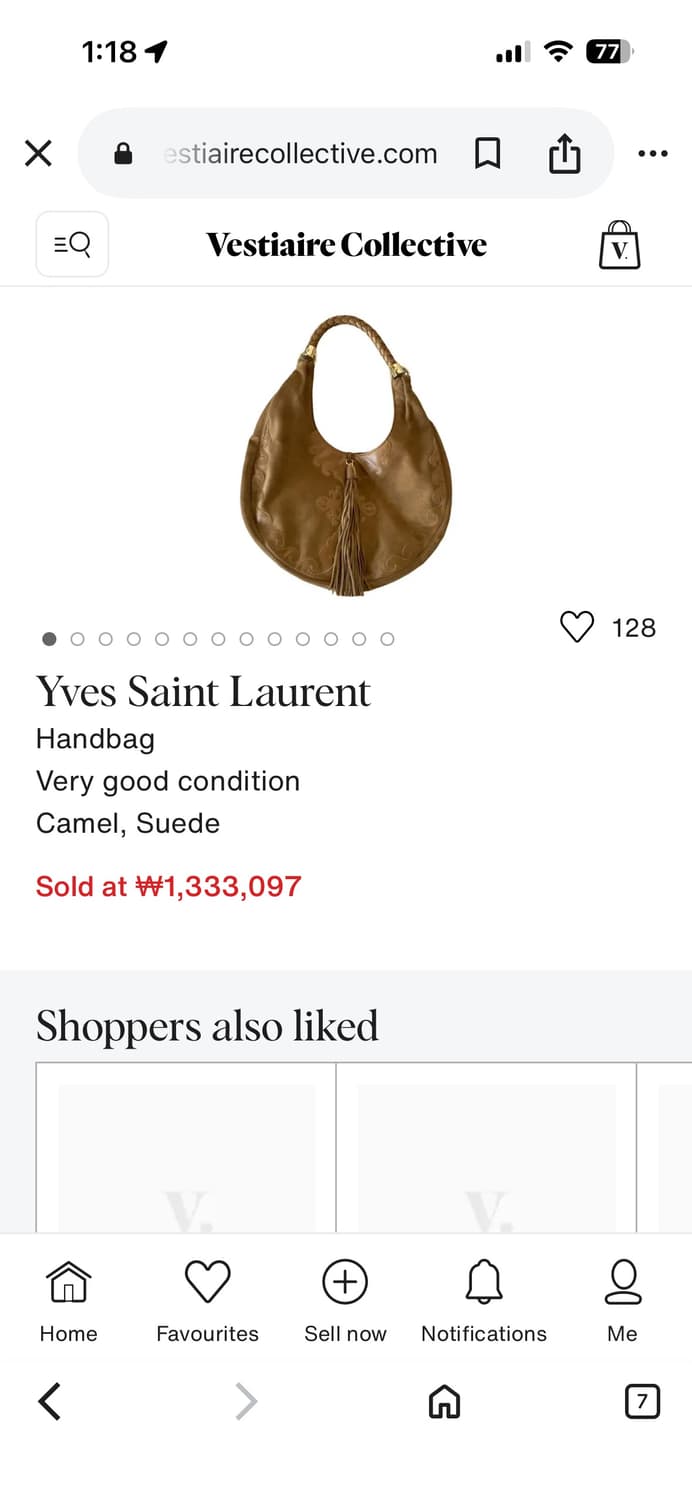Like the Yves Saint Laurent handbag
Screen dimensions: 692x1500
point(577,627)
